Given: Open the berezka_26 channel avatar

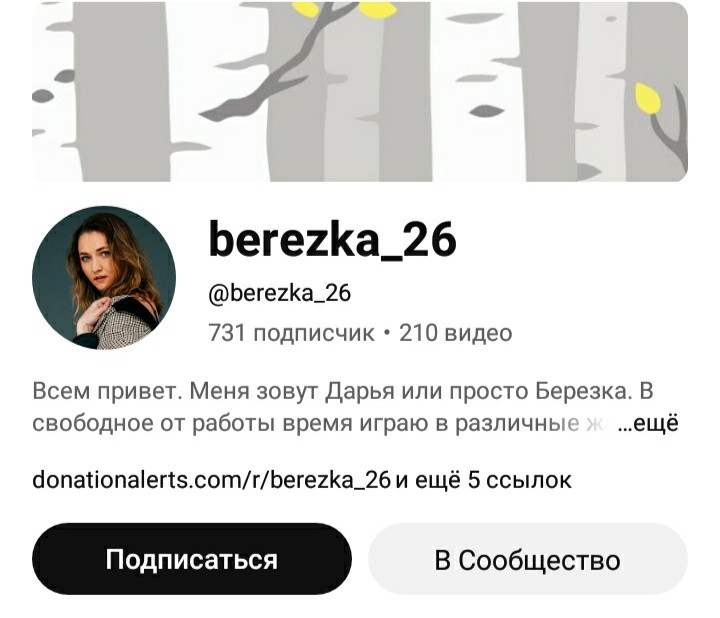Looking at the screenshot, I should click(x=104, y=278).
